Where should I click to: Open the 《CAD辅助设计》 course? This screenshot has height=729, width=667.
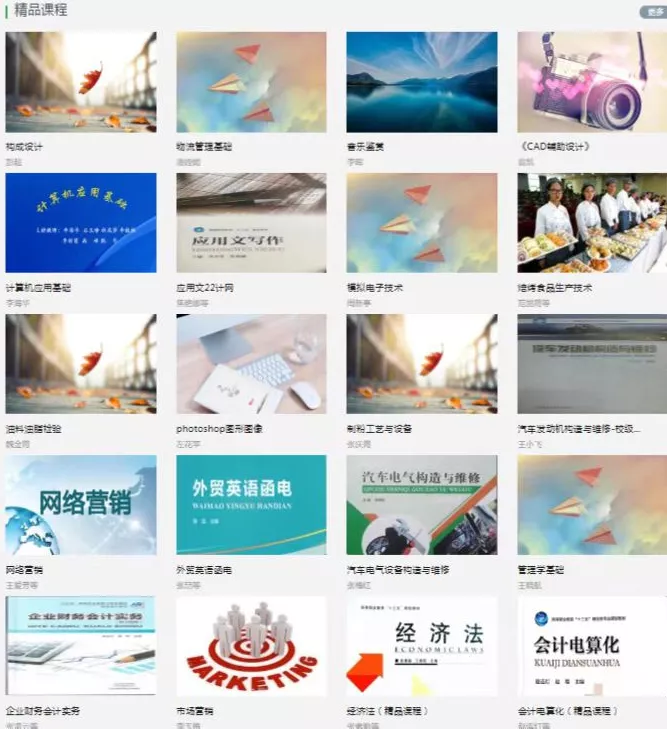pyautogui.click(x=591, y=82)
